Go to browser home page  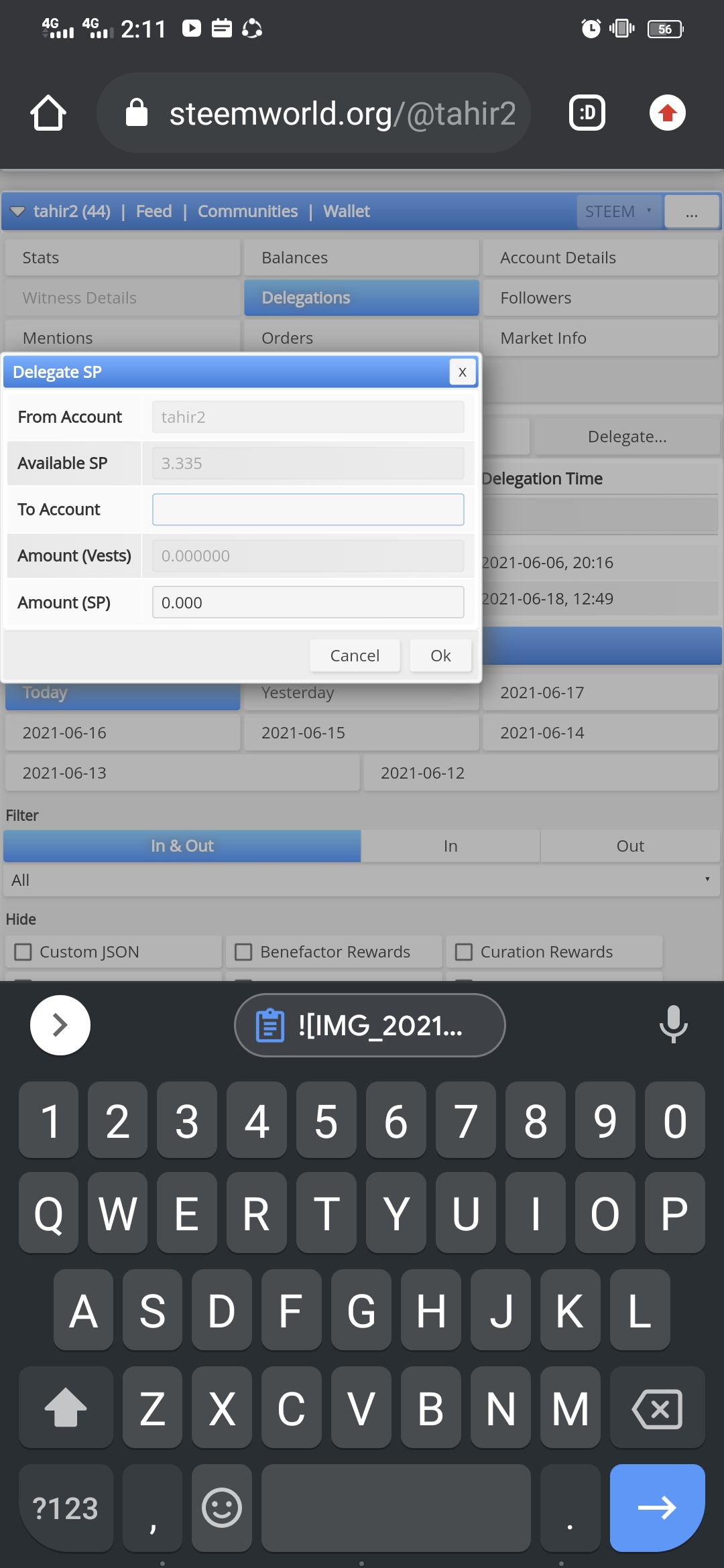click(x=48, y=113)
